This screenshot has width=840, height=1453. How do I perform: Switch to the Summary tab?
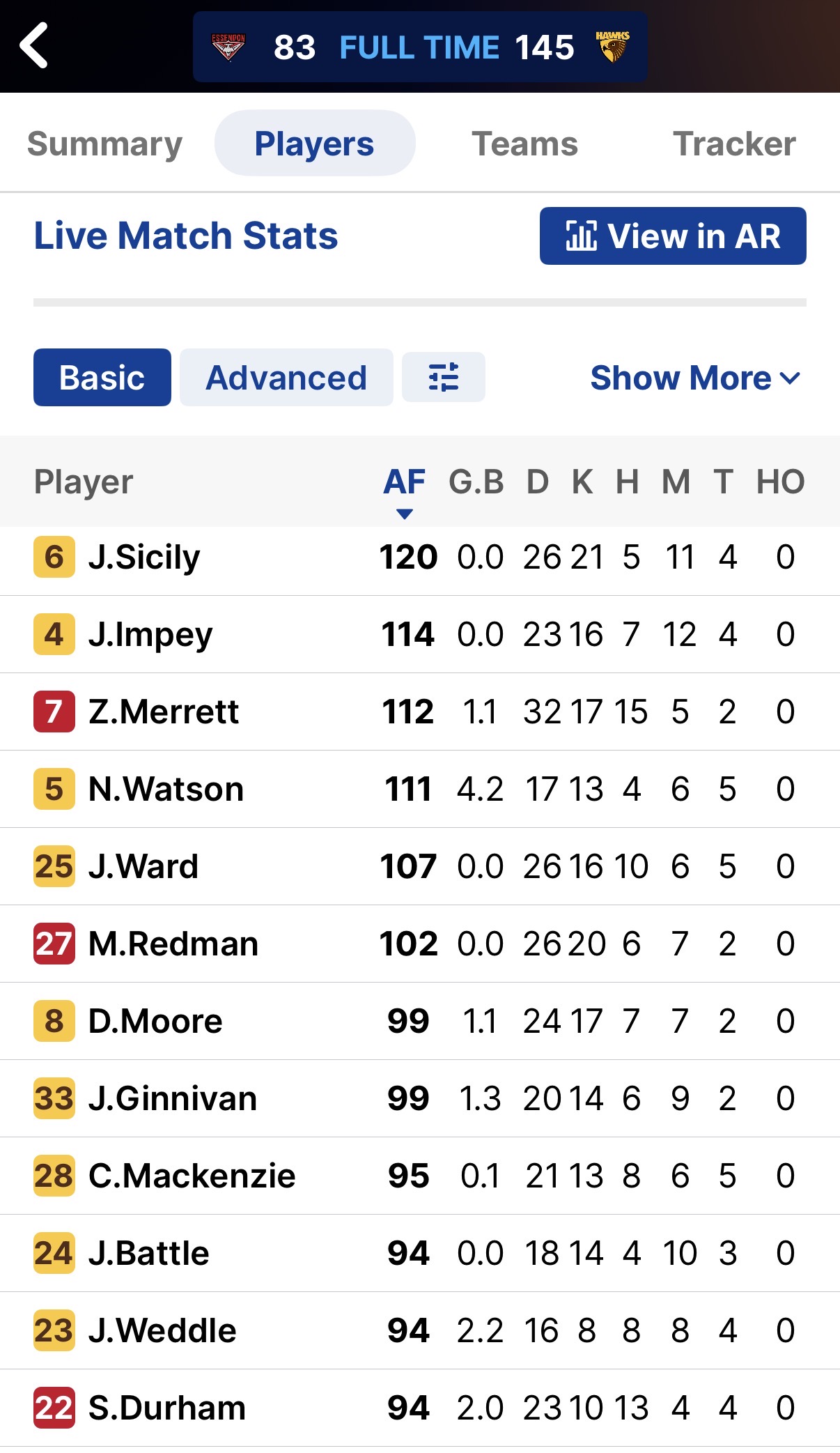pyautogui.click(x=104, y=144)
